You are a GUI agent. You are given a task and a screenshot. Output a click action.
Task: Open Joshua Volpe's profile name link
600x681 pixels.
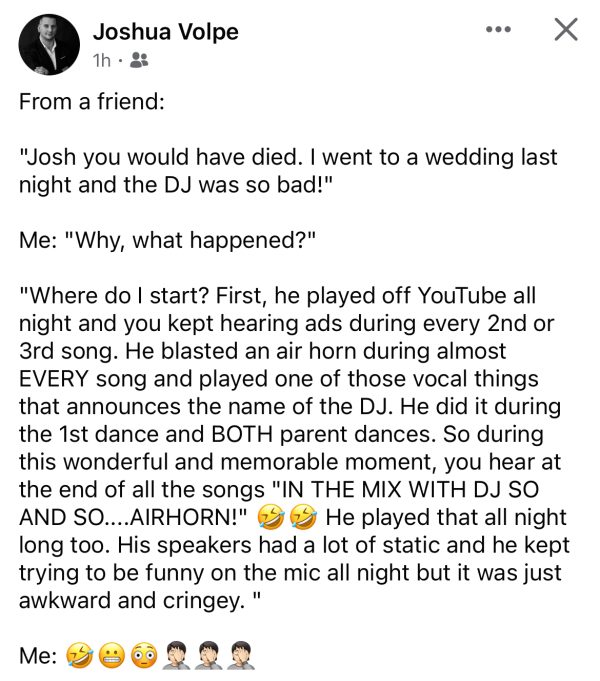tap(165, 32)
